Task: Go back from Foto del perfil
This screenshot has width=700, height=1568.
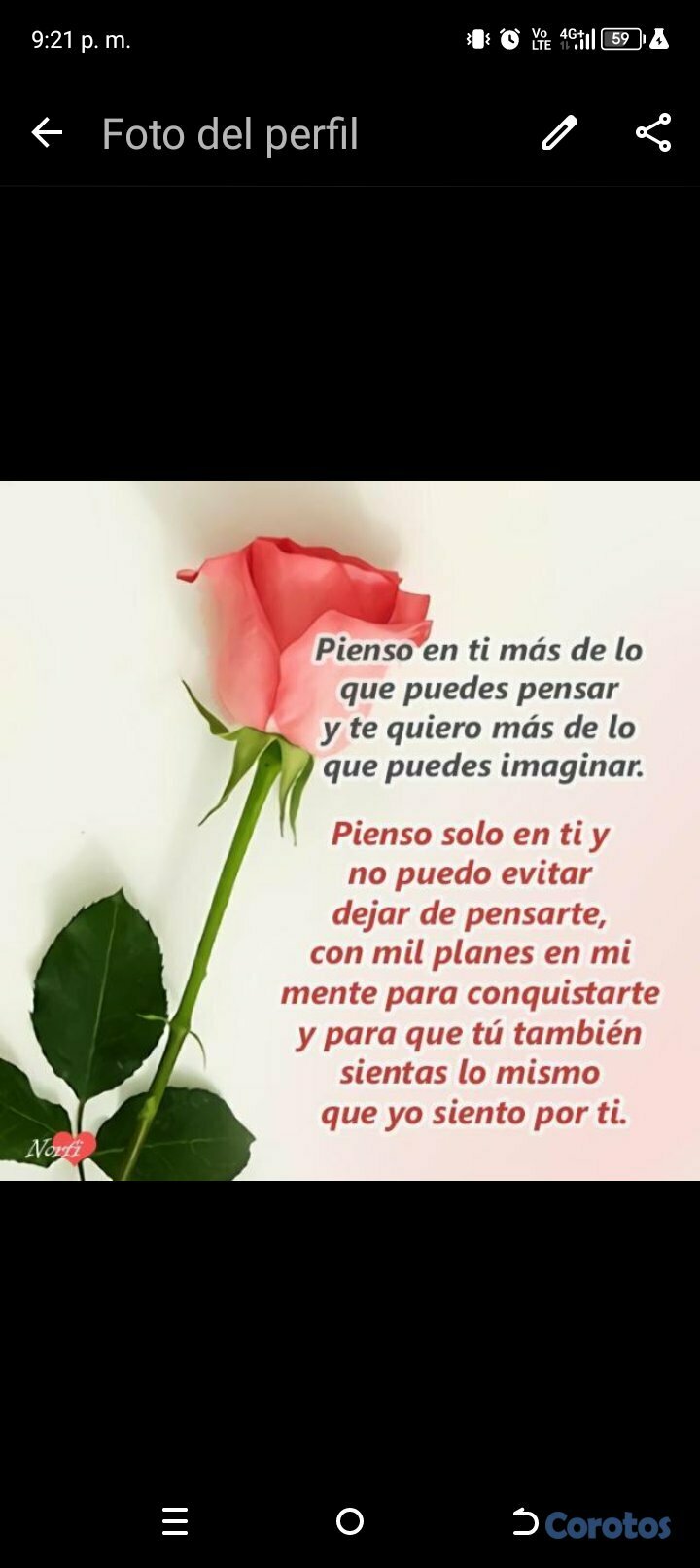Action: [x=47, y=133]
